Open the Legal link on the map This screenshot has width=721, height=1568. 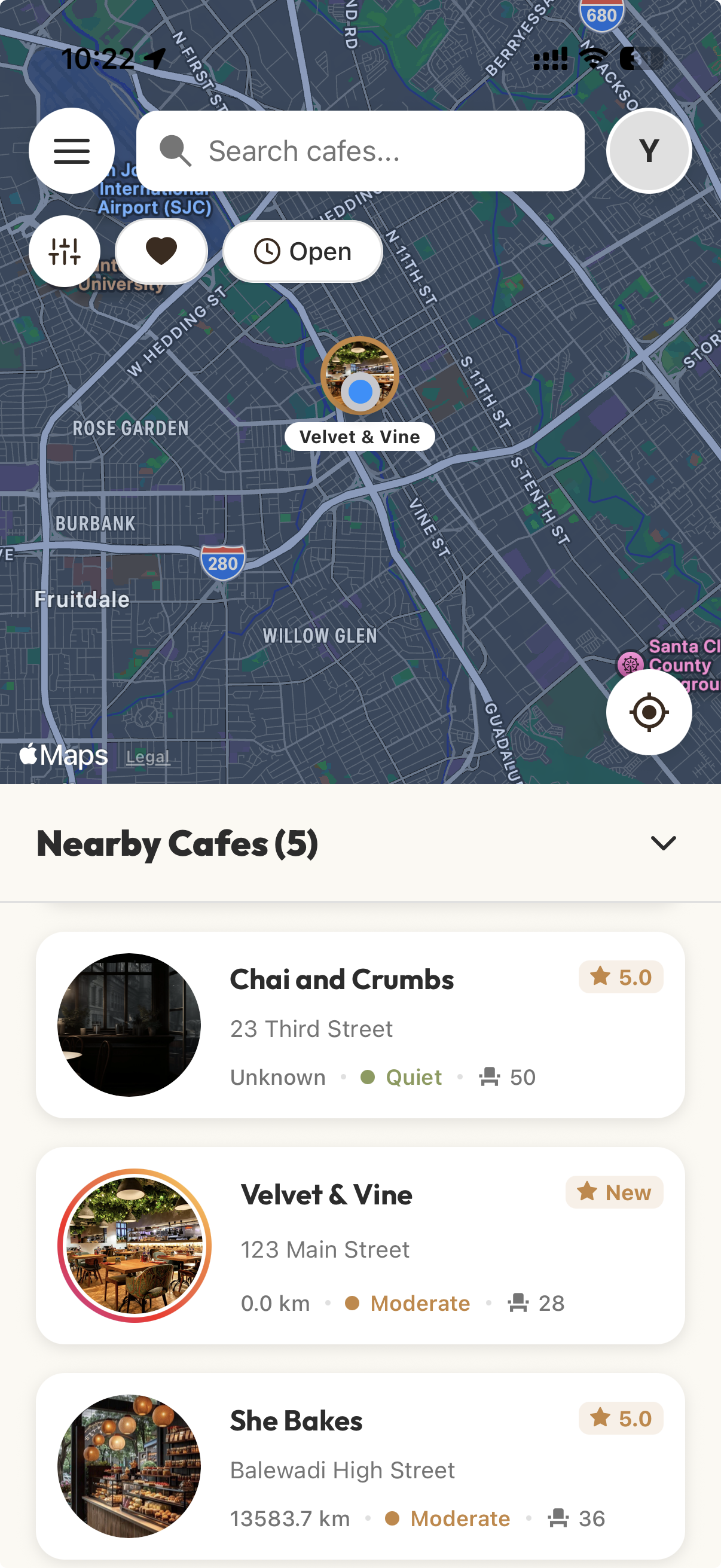(x=147, y=756)
